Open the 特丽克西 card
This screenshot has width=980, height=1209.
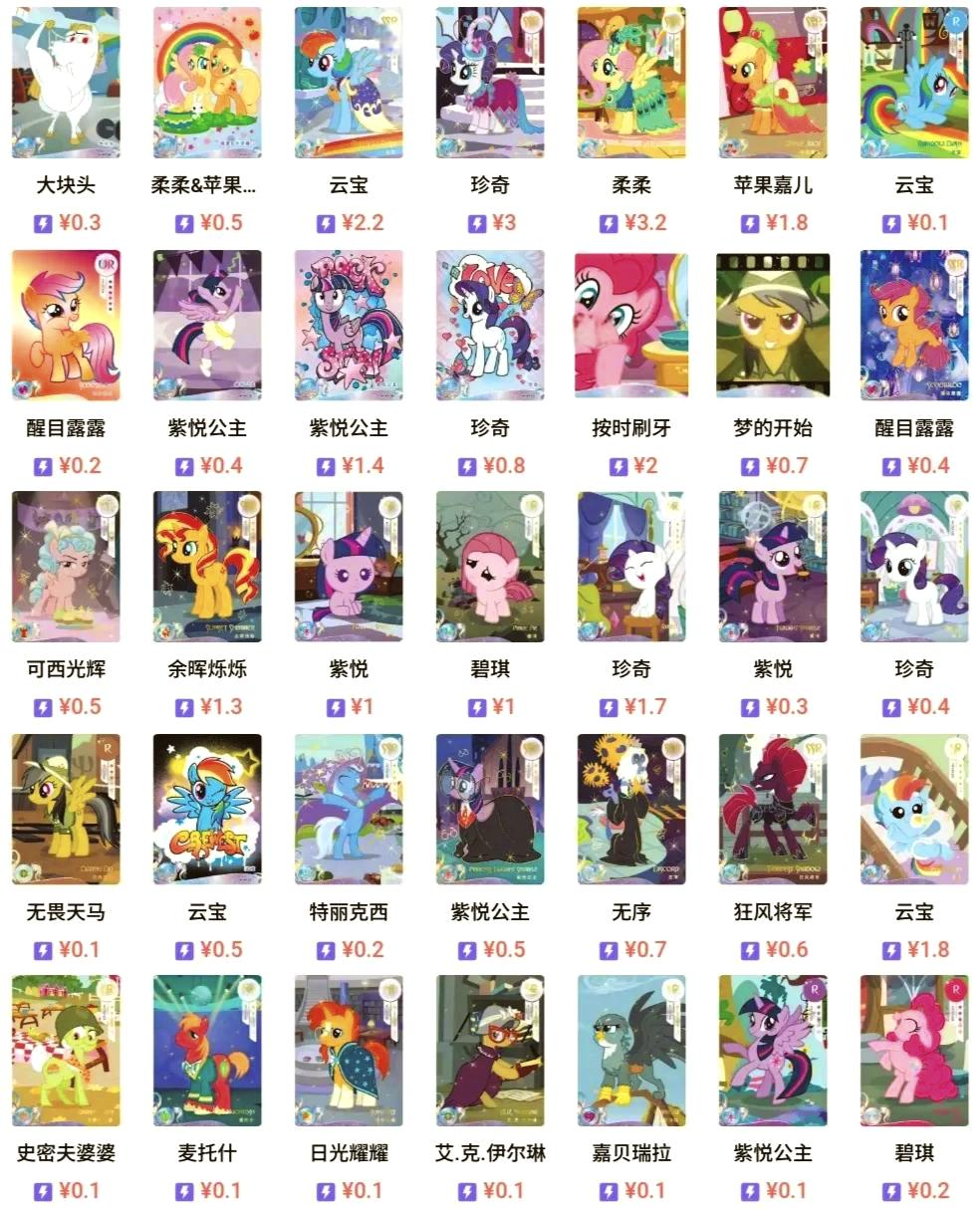coord(349,810)
